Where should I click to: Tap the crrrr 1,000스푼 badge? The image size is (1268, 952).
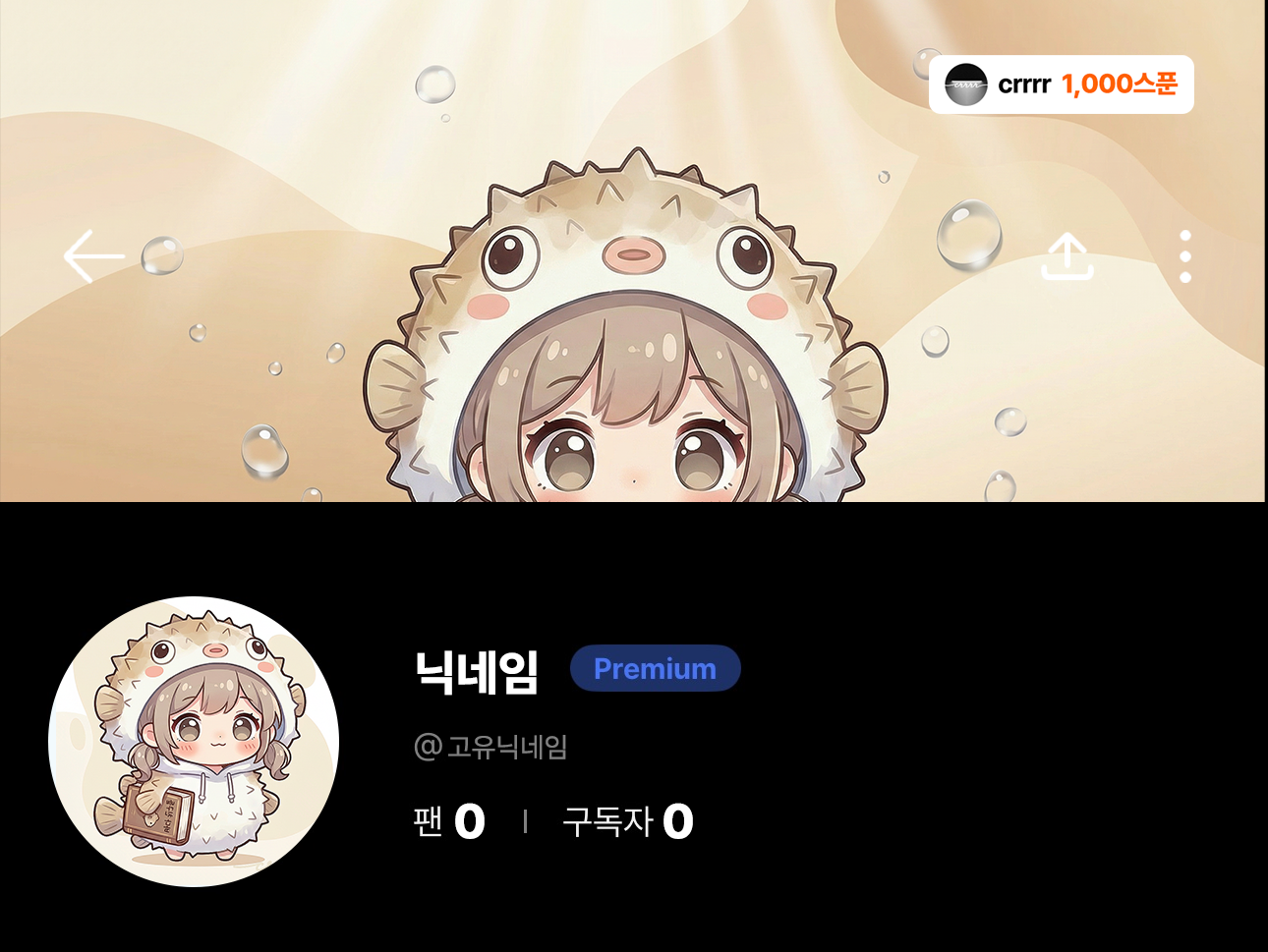pyautogui.click(x=1061, y=84)
